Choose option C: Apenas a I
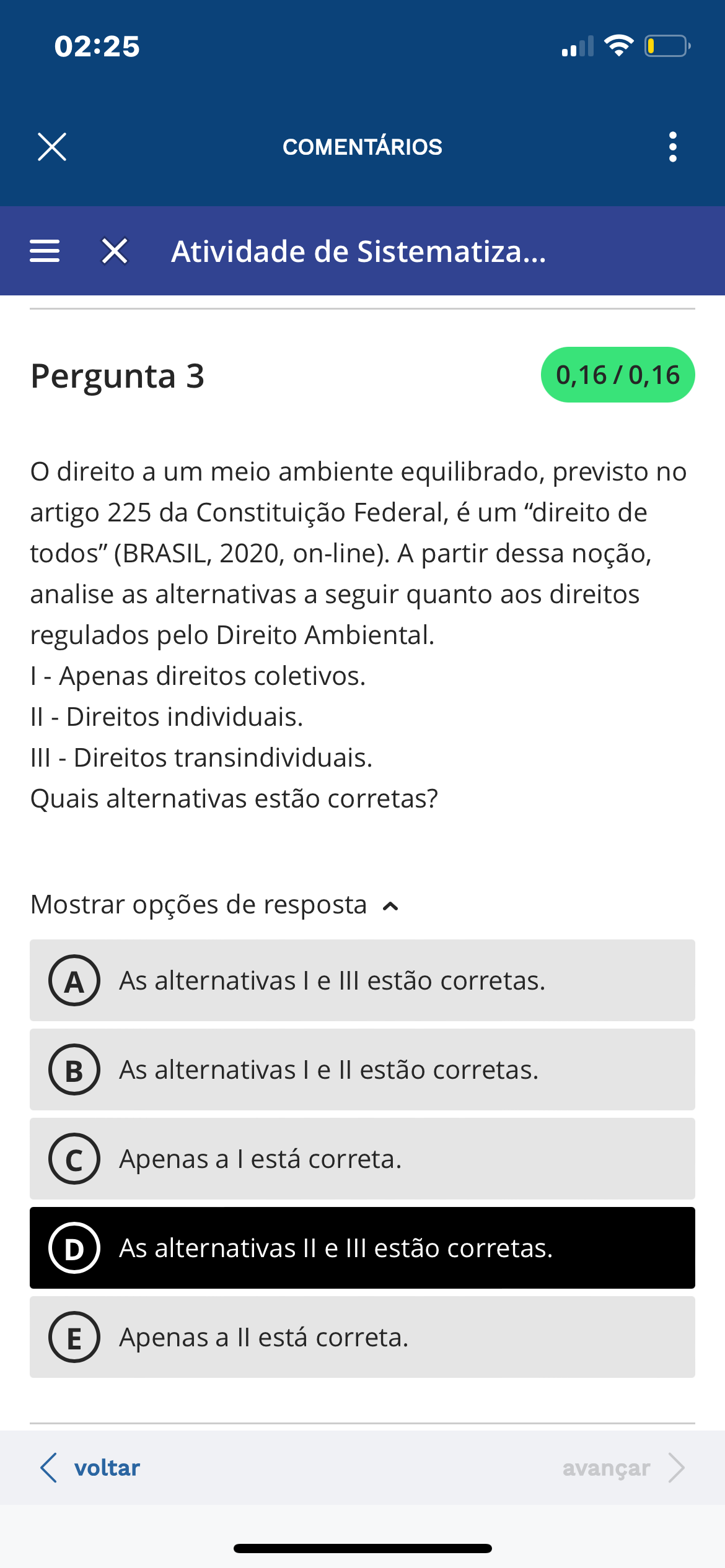Viewport: 725px width, 1568px height. click(x=362, y=1159)
